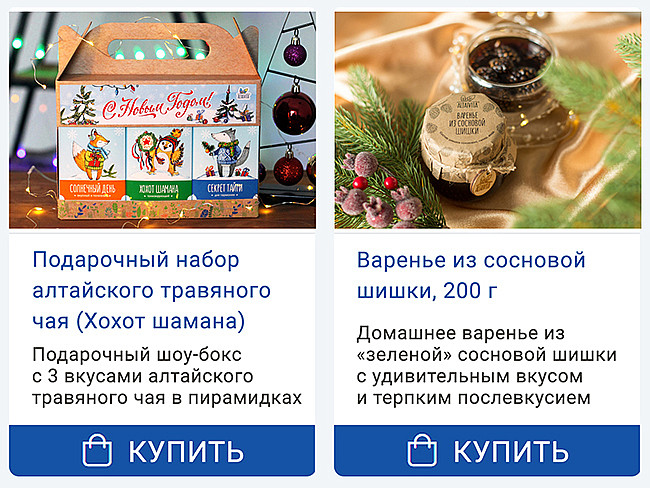
Task: Buy the Altai herbal tea gift set
Action: (x=162, y=451)
